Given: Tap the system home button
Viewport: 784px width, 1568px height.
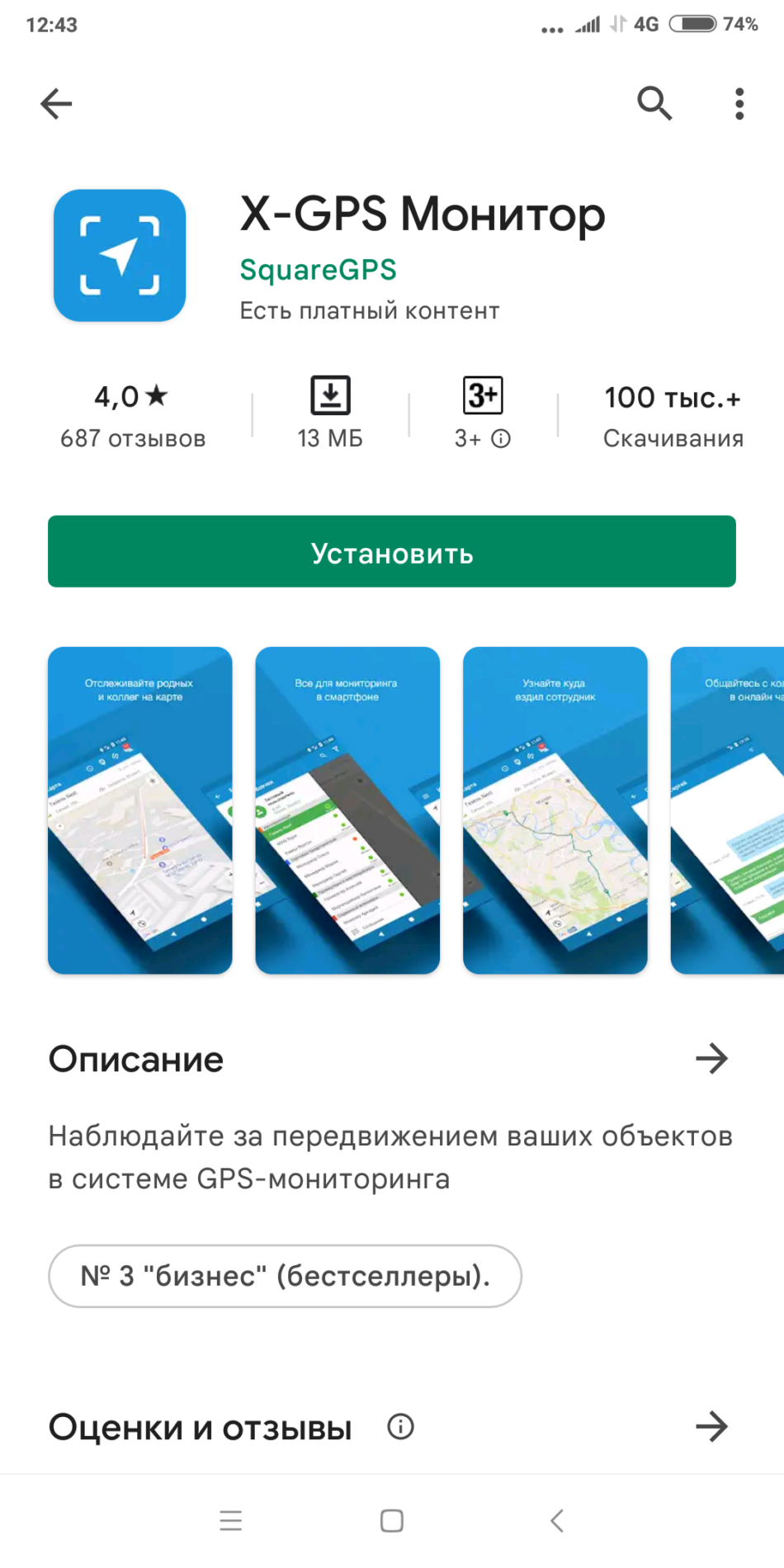Looking at the screenshot, I should (392, 1521).
